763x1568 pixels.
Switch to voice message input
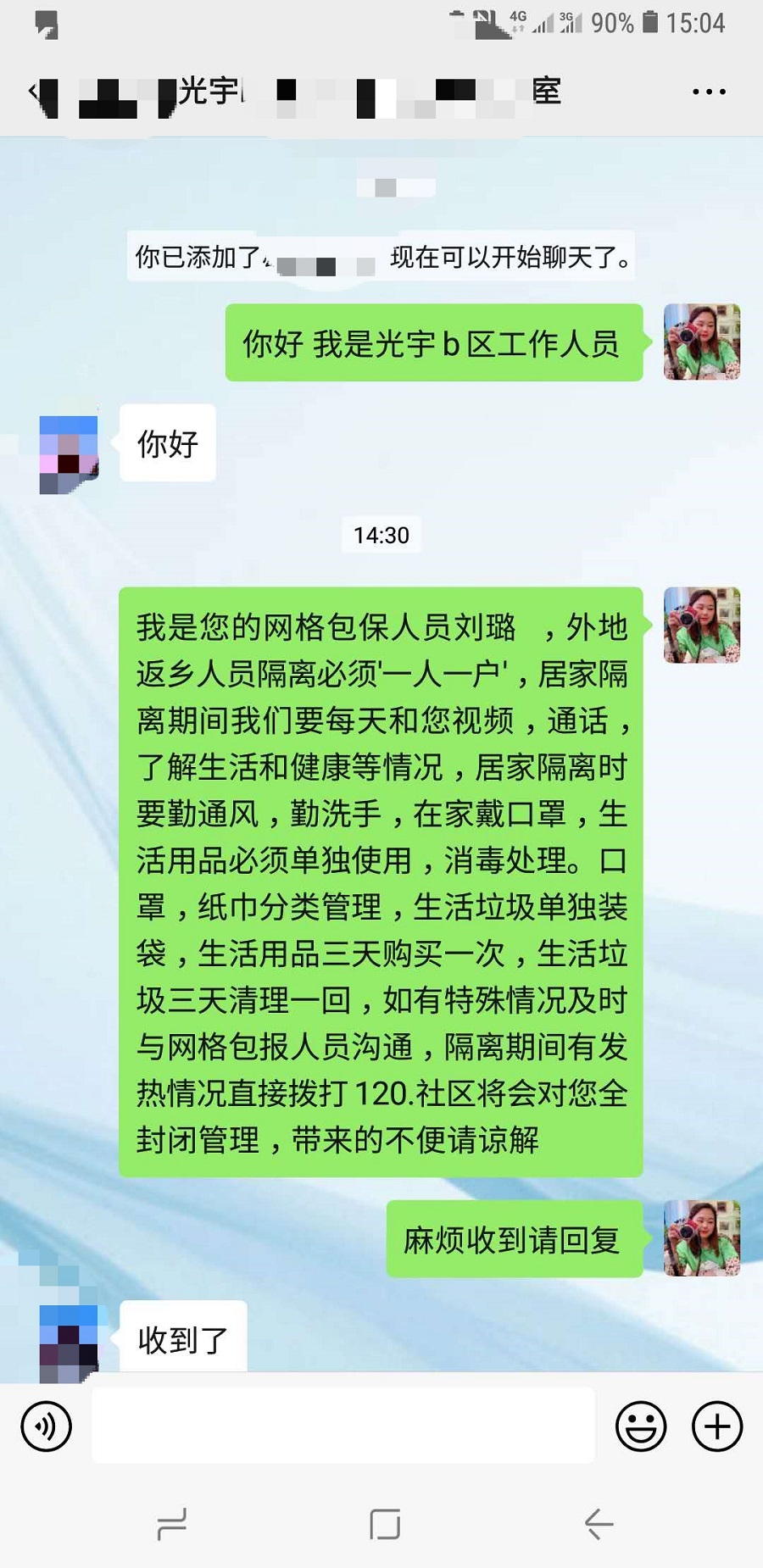pos(46,1426)
